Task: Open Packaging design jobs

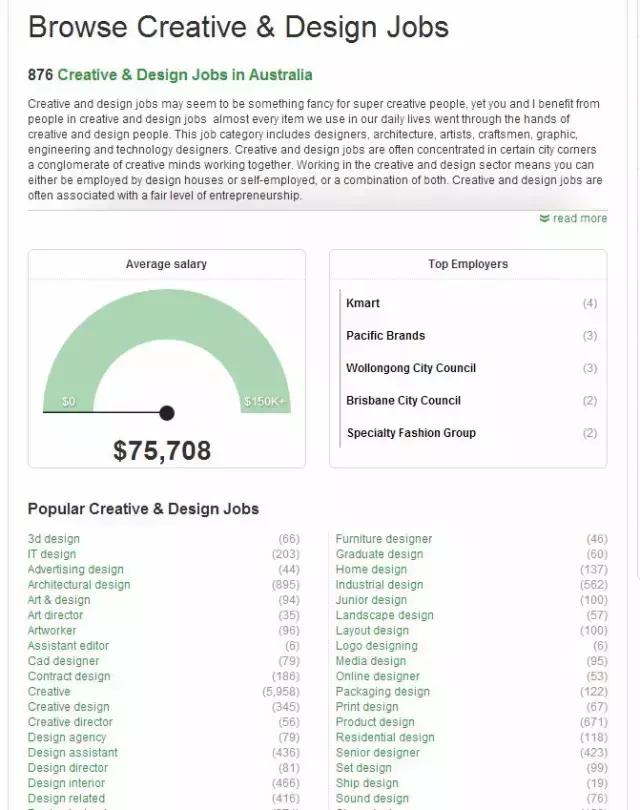Action: pos(382,691)
